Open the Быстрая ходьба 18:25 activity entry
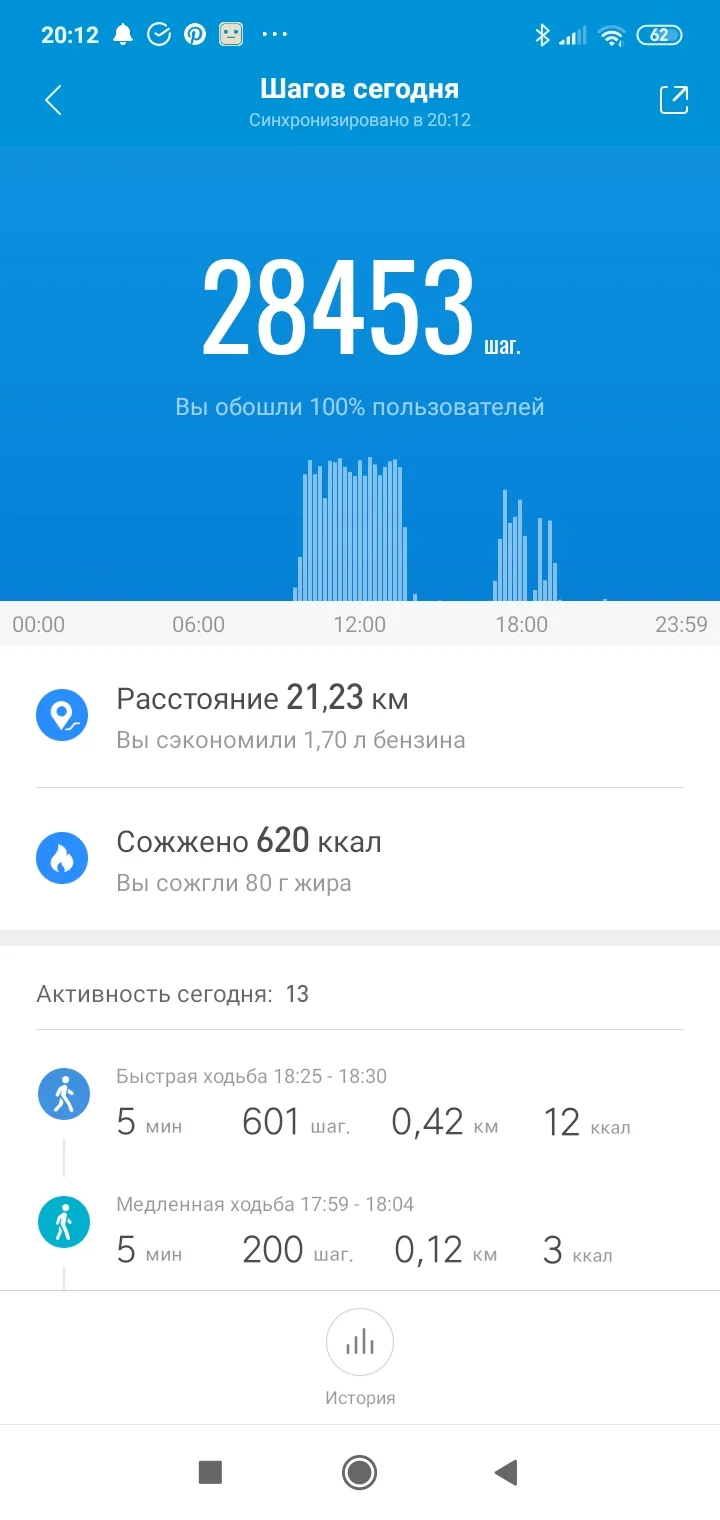Viewport: 720px width, 1520px height. click(360, 1104)
